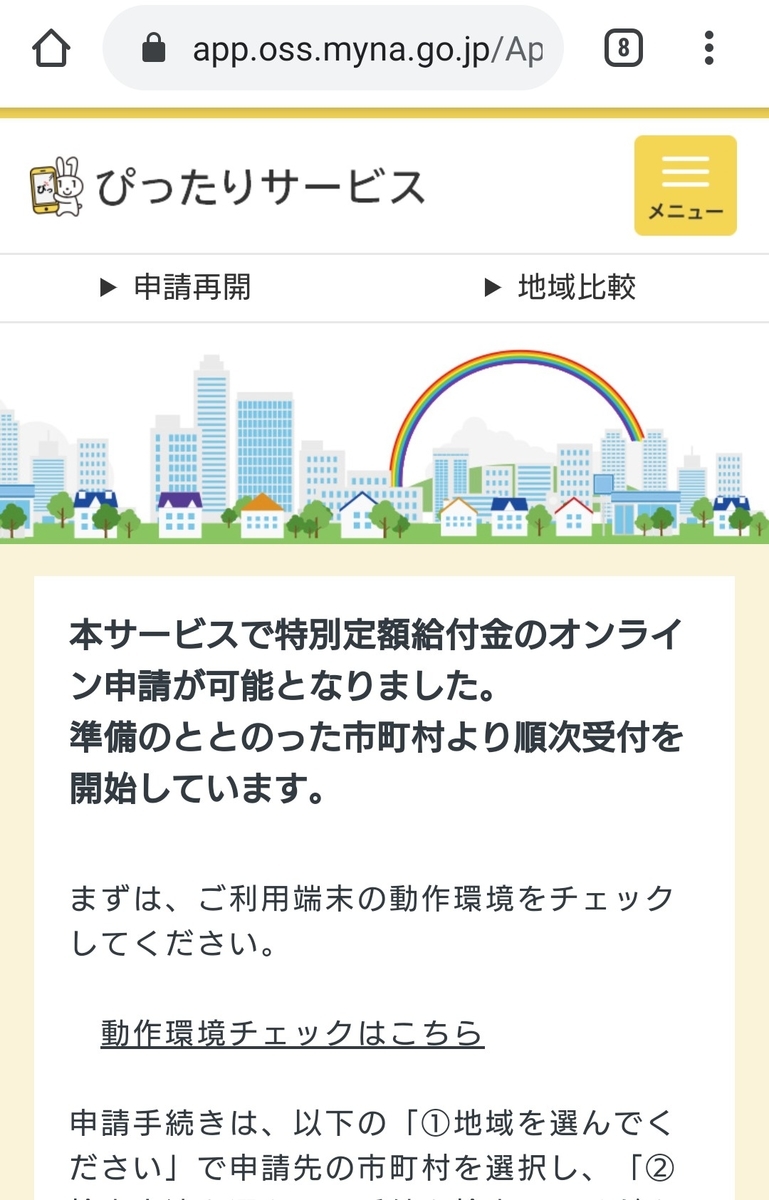Go to the browser home page
The width and height of the screenshot is (769, 1200).
[51, 49]
